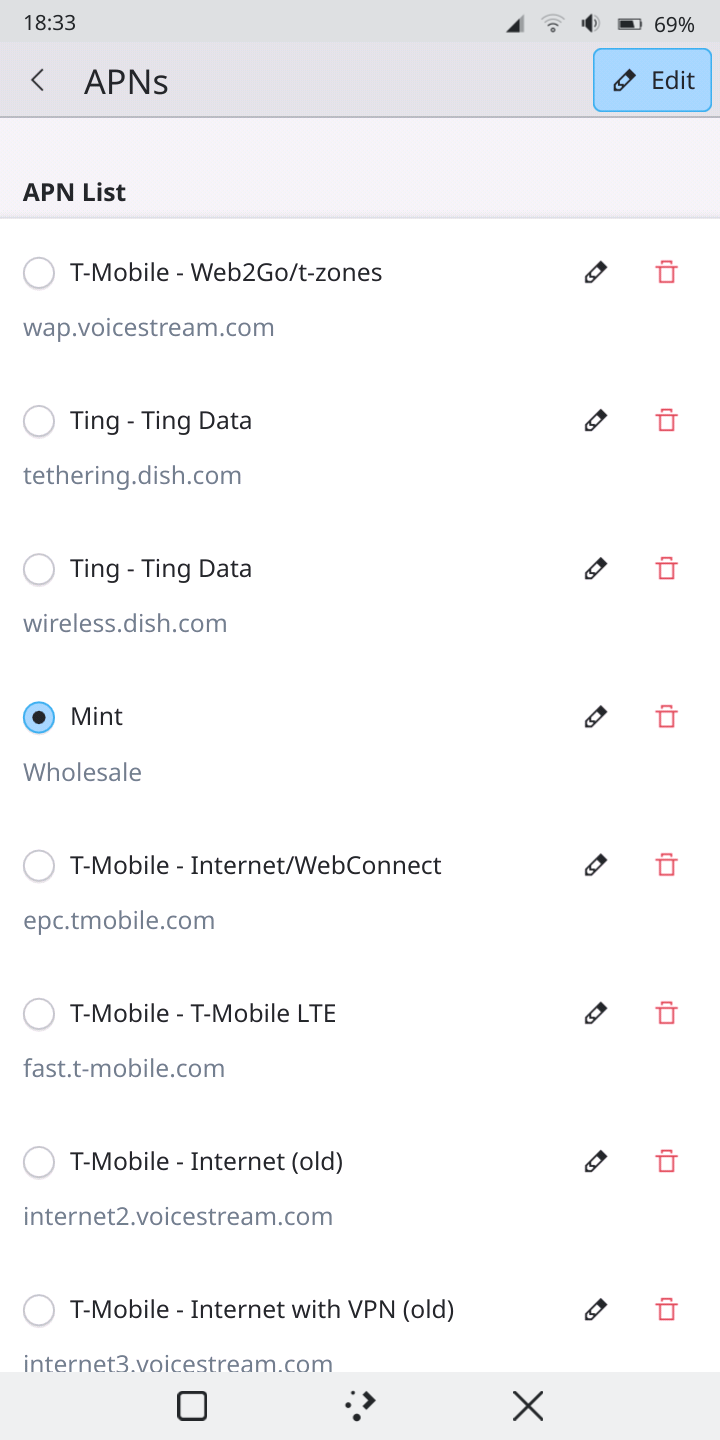Choose the T-Mobile - T-Mobile LTE APN
The height and width of the screenshot is (1440, 720).
39,1013
